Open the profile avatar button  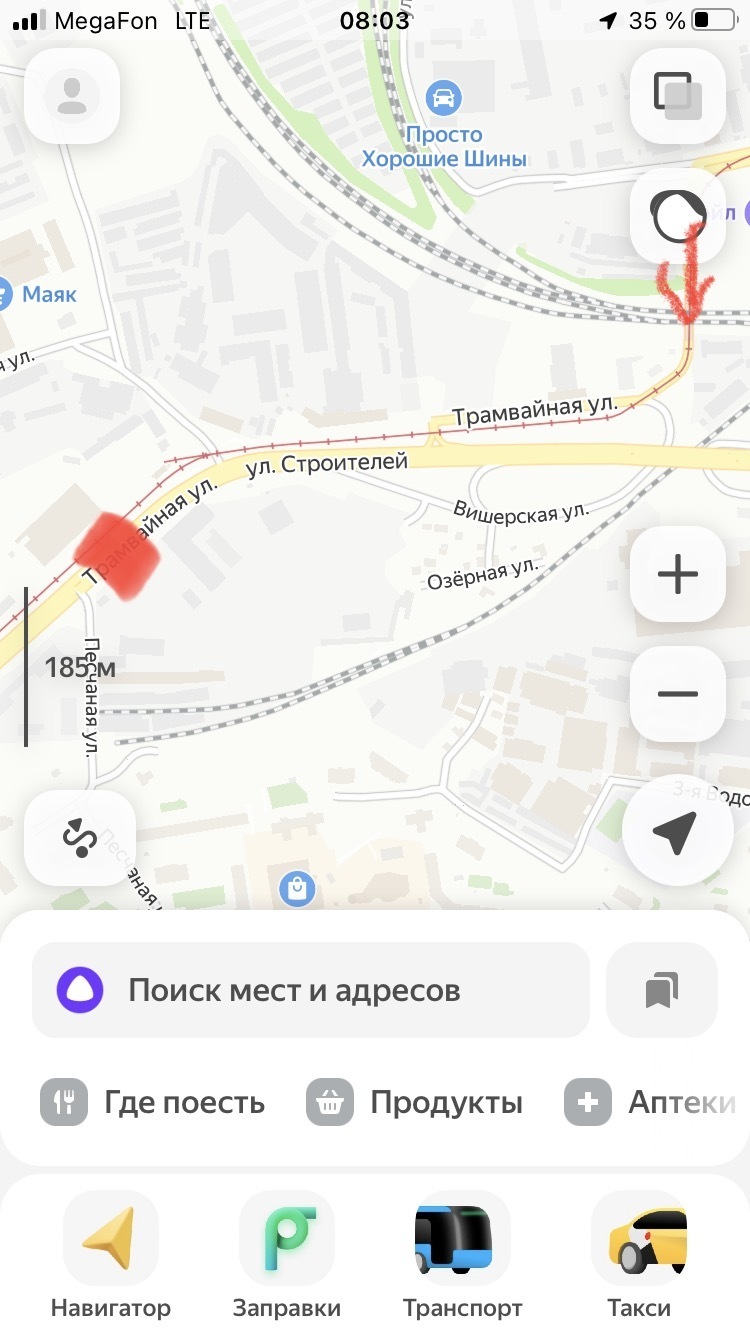click(x=72, y=96)
